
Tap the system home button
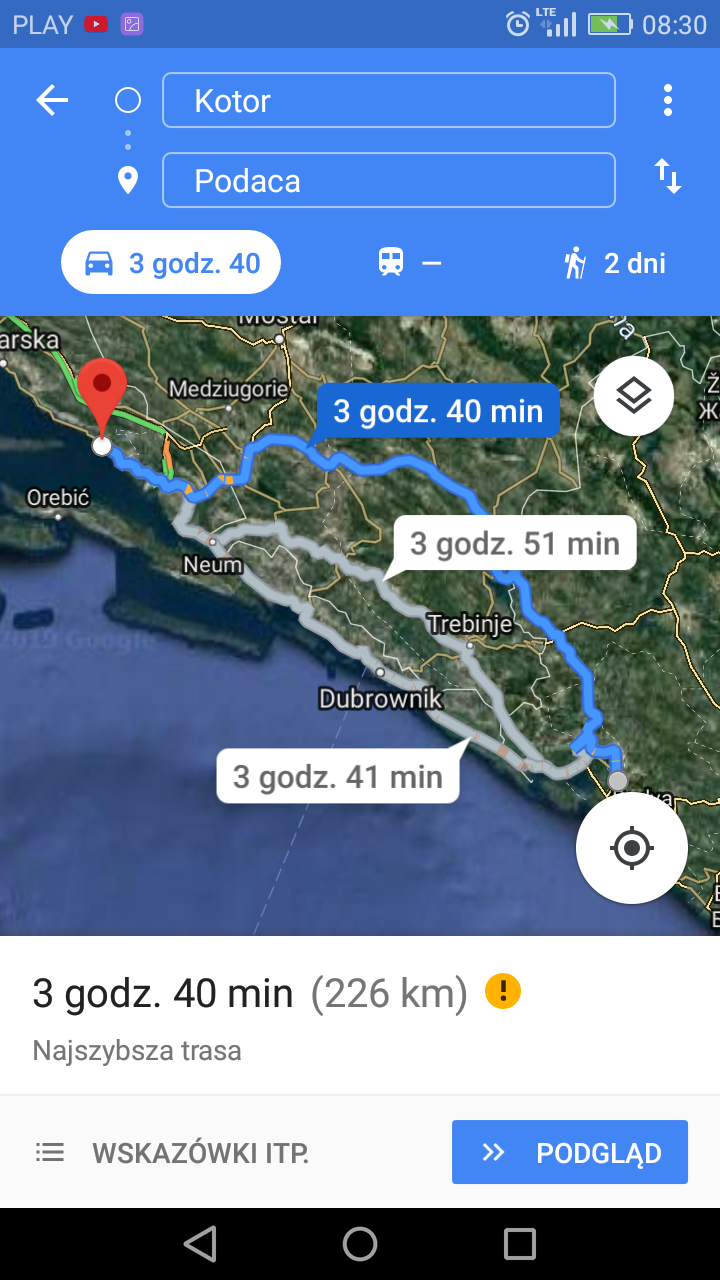coord(360,1244)
